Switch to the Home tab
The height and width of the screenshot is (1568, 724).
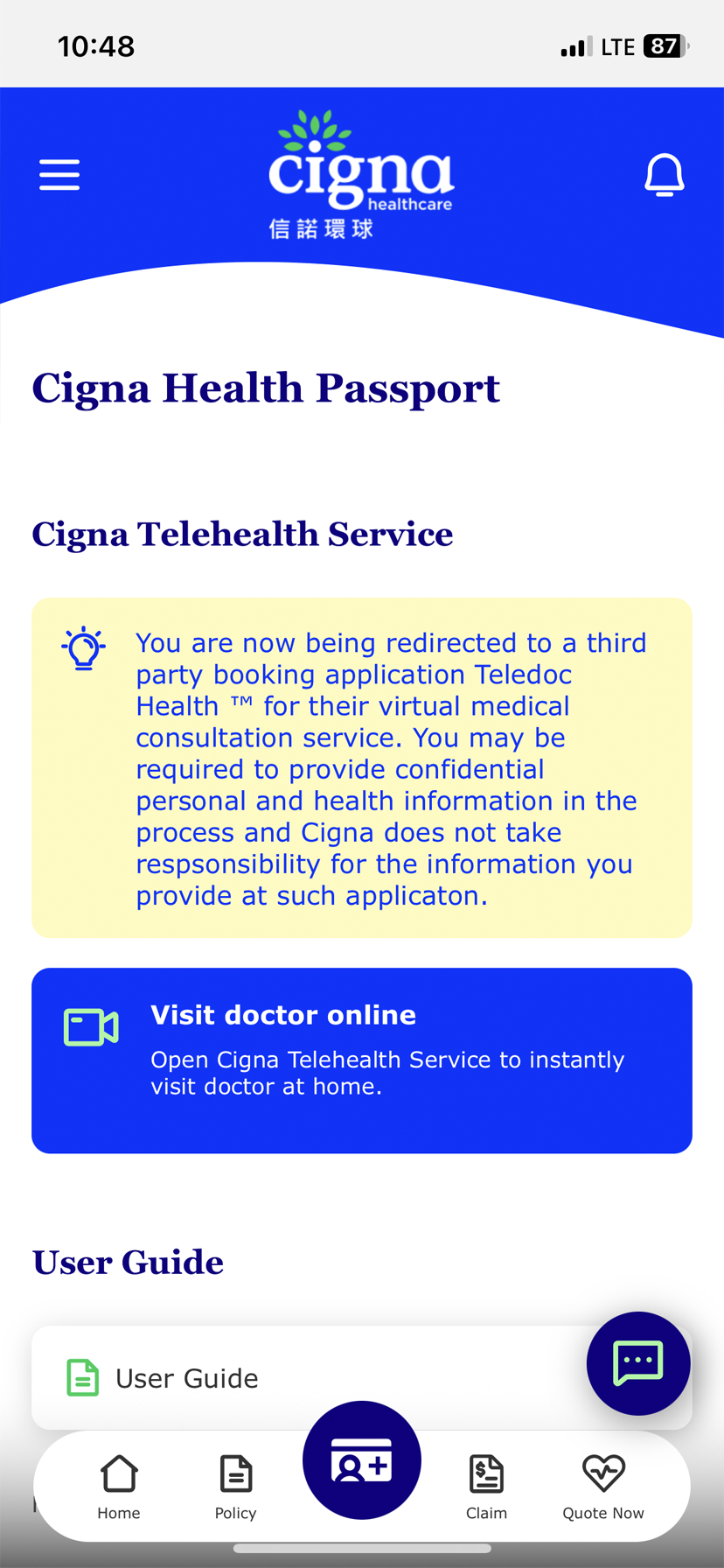119,1487
